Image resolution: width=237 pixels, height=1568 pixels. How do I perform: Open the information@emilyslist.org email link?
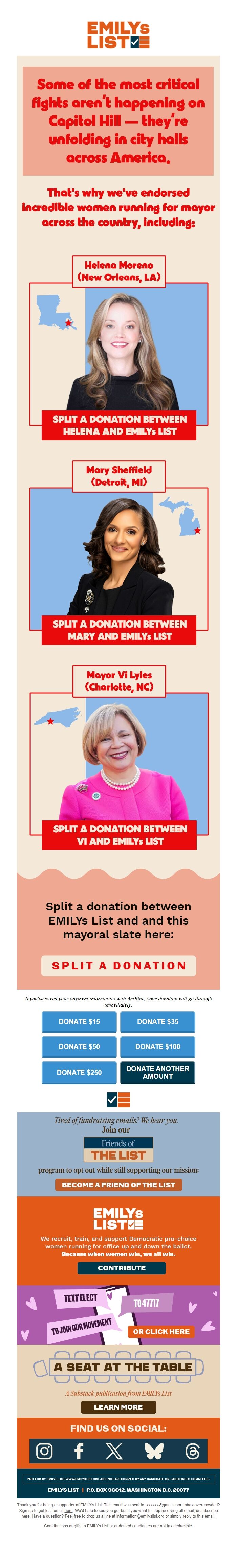[140, 1516]
